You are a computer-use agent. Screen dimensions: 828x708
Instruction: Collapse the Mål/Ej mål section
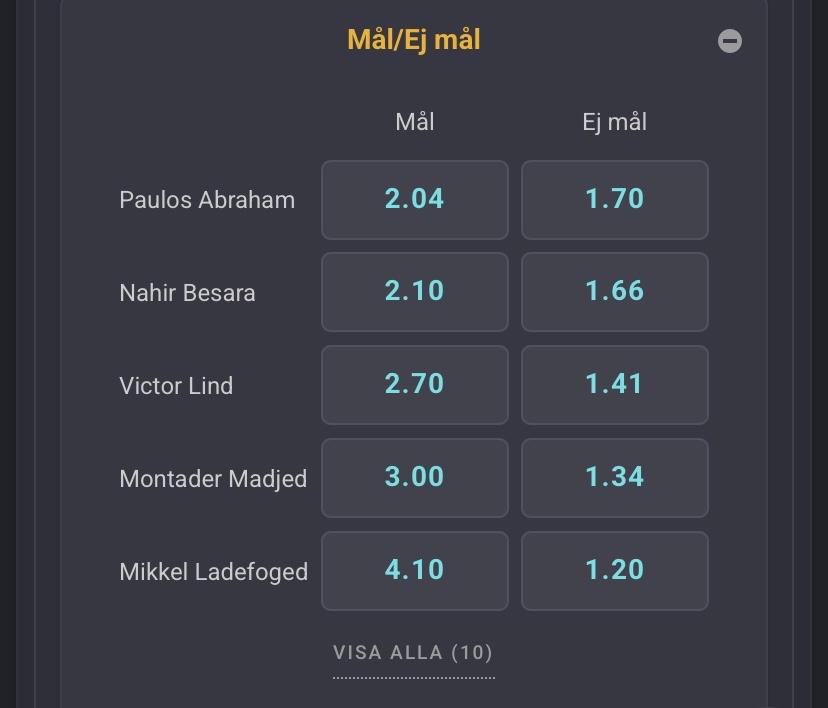click(x=730, y=41)
